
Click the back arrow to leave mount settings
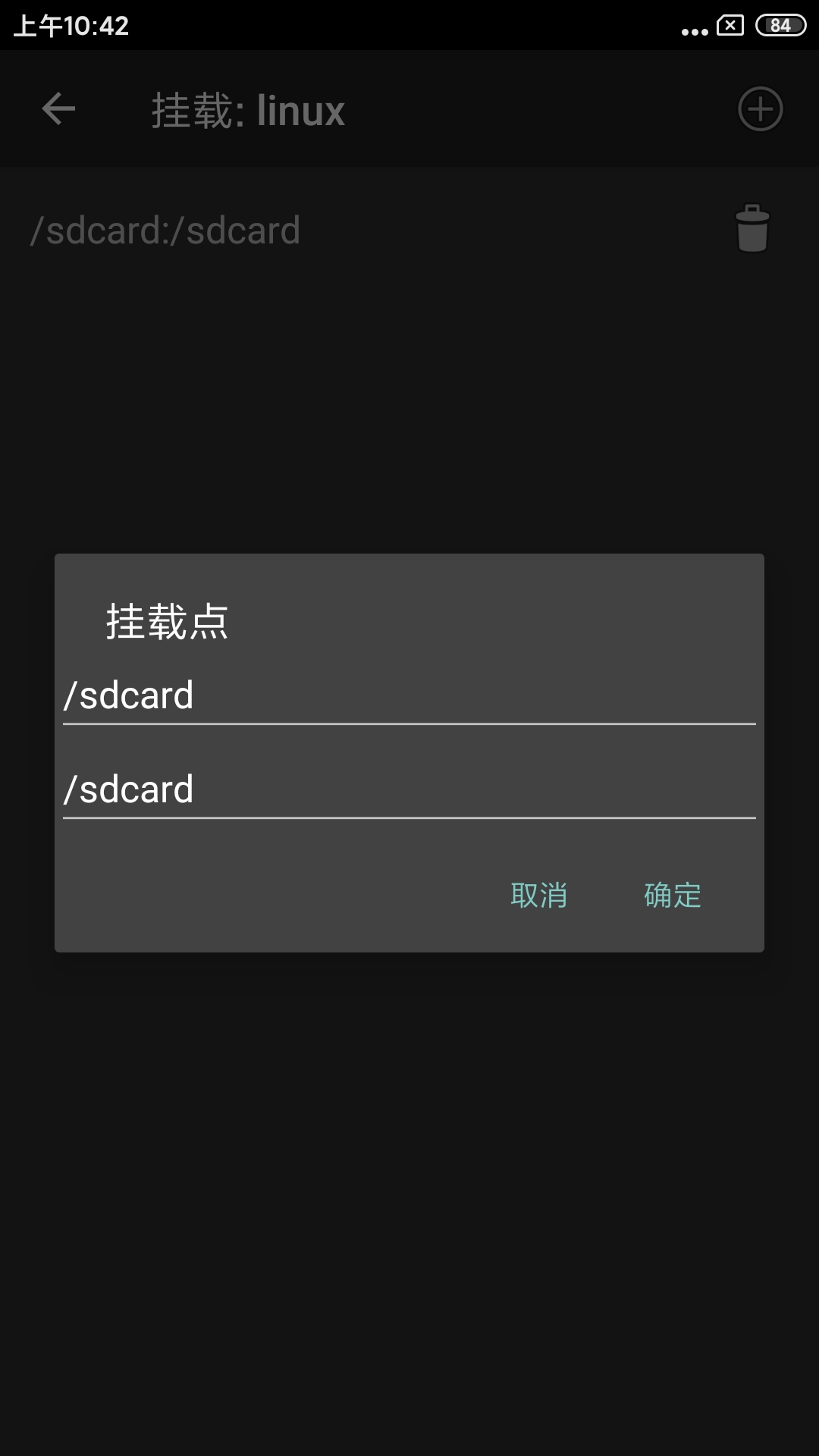(58, 109)
